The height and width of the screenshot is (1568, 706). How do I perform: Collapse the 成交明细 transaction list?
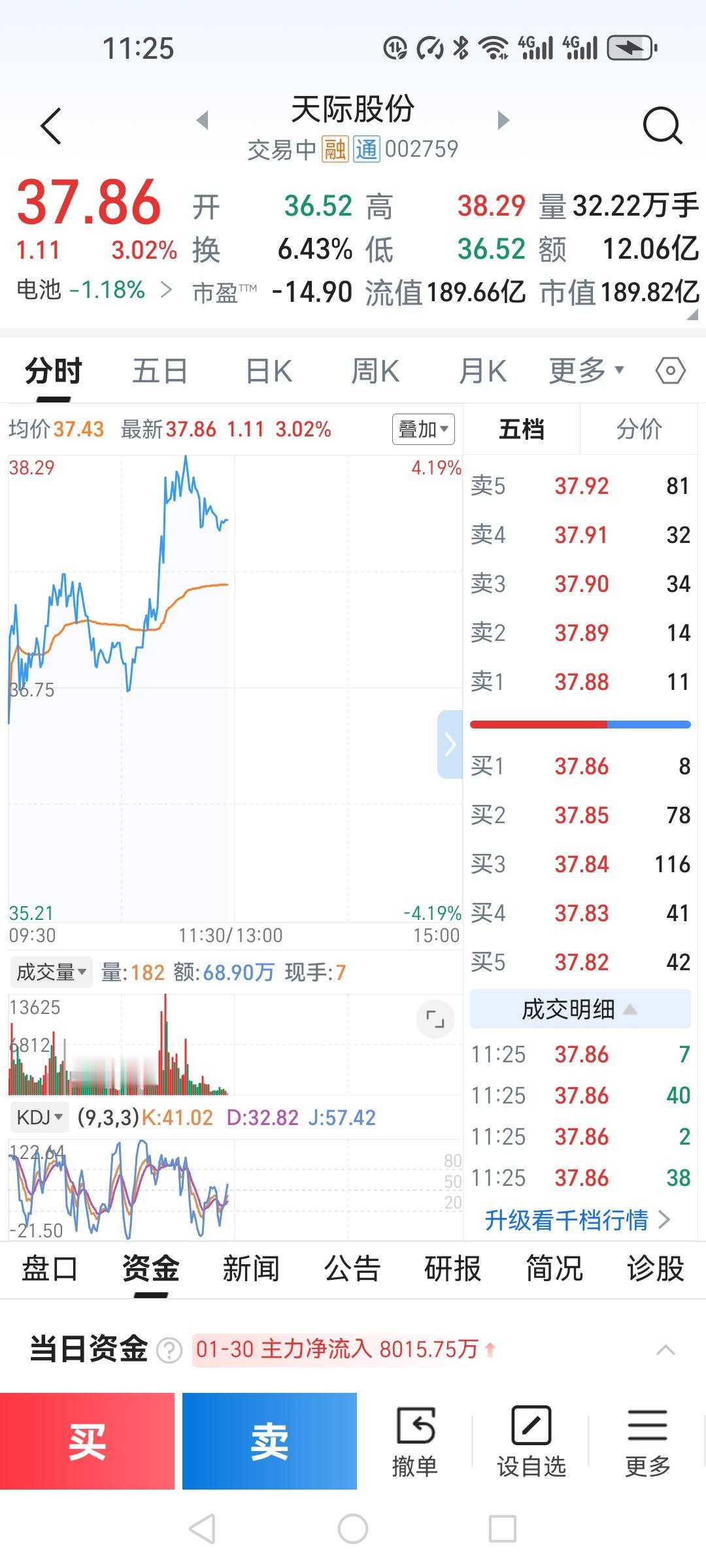(579, 1009)
